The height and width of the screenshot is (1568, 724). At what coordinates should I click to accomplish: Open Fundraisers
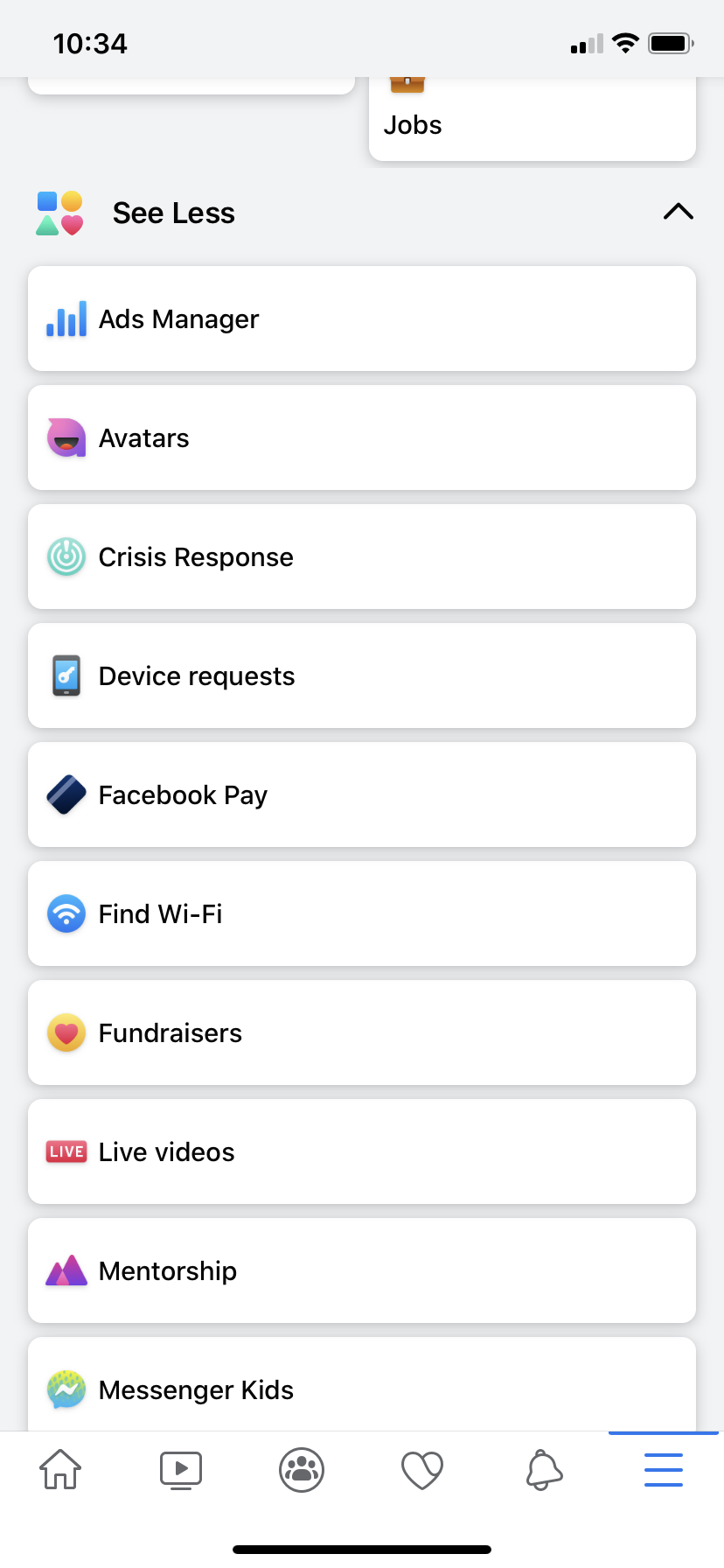pos(362,1033)
